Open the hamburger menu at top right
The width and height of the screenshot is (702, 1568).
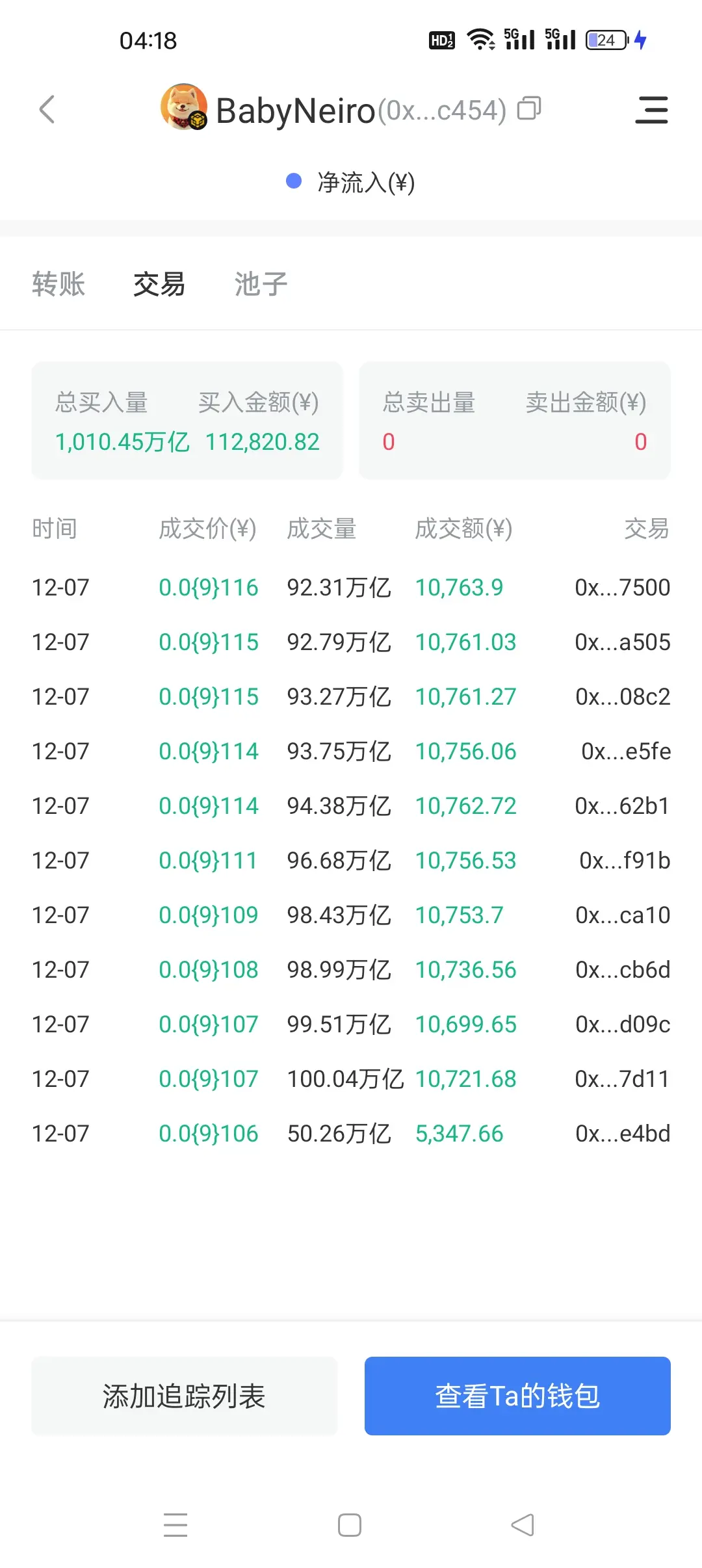click(651, 109)
